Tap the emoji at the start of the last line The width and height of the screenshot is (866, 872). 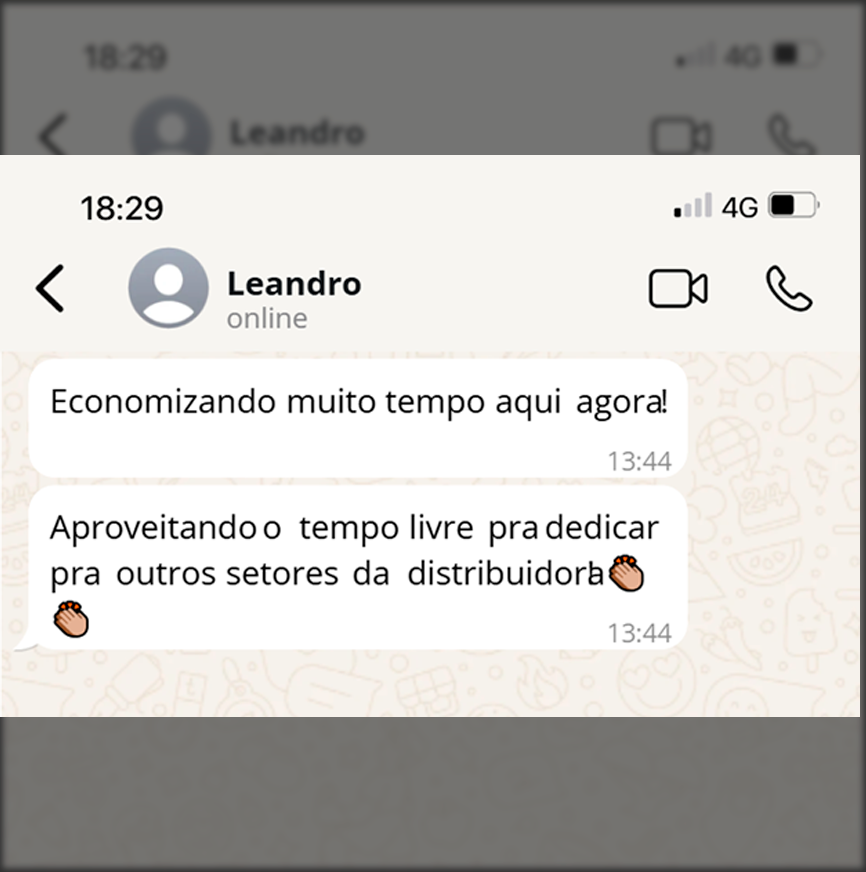[69, 618]
